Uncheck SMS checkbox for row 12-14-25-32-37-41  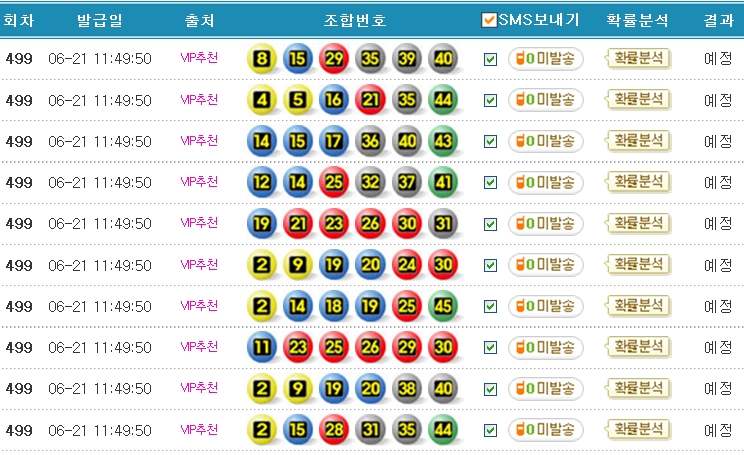490,183
